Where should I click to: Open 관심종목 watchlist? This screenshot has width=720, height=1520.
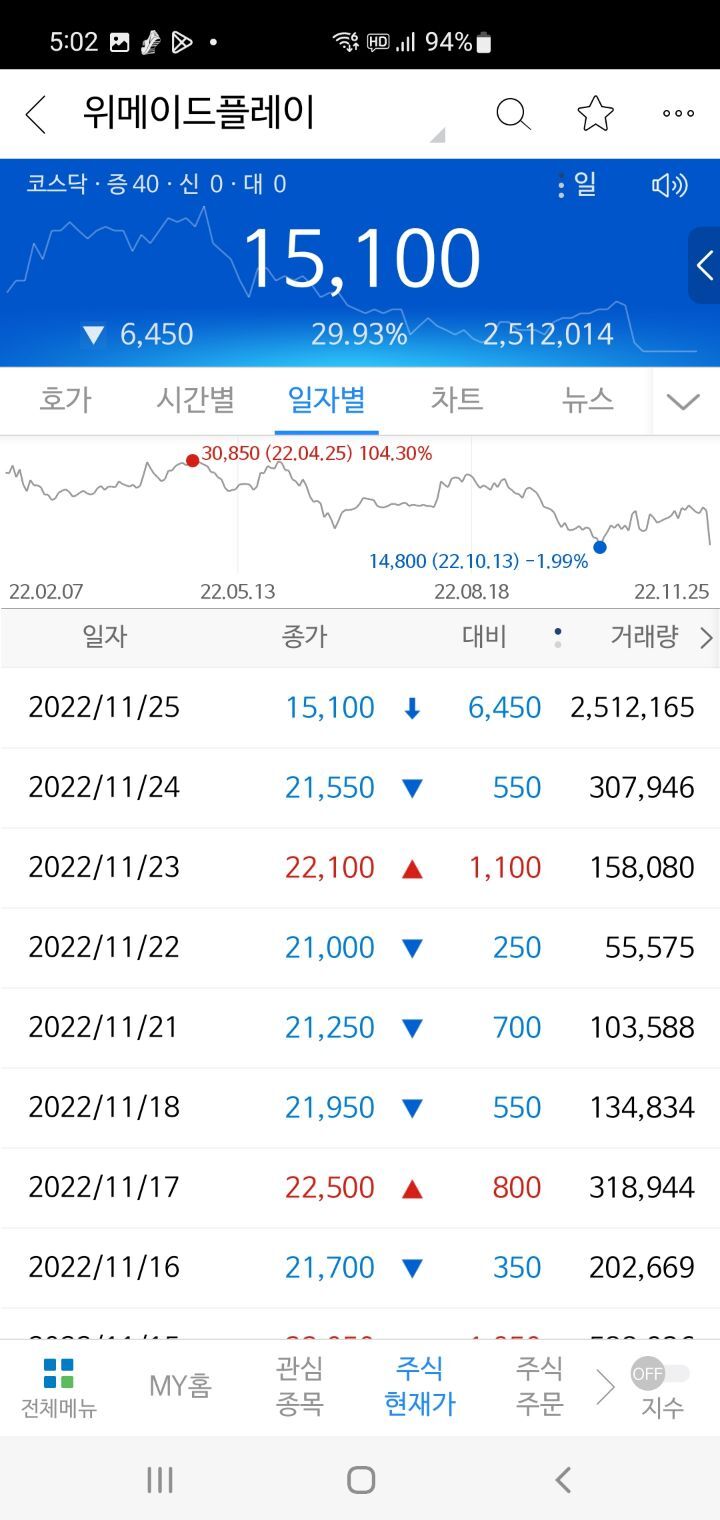300,1386
